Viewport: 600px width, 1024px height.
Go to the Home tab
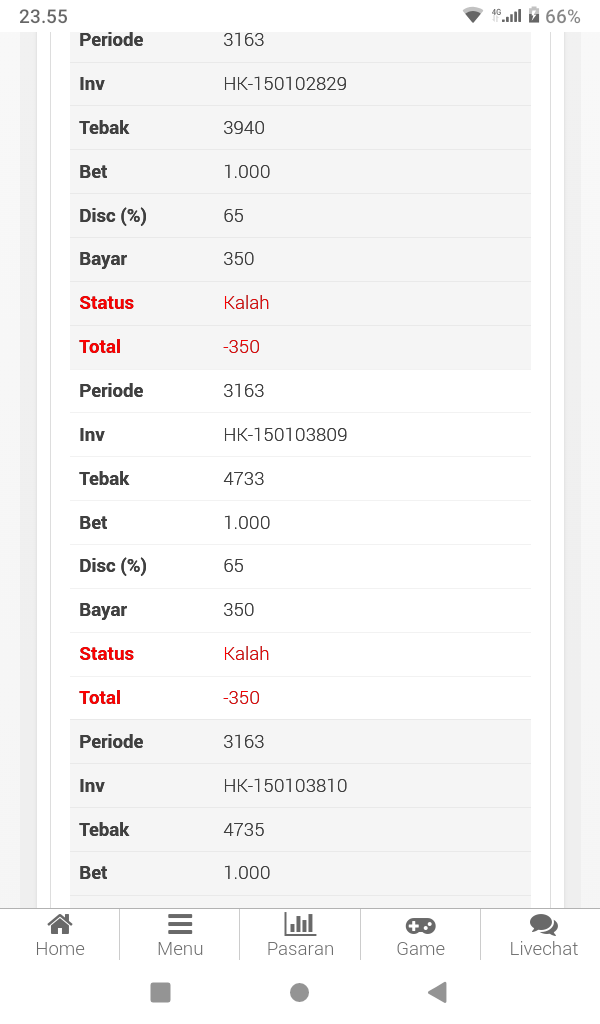60,935
